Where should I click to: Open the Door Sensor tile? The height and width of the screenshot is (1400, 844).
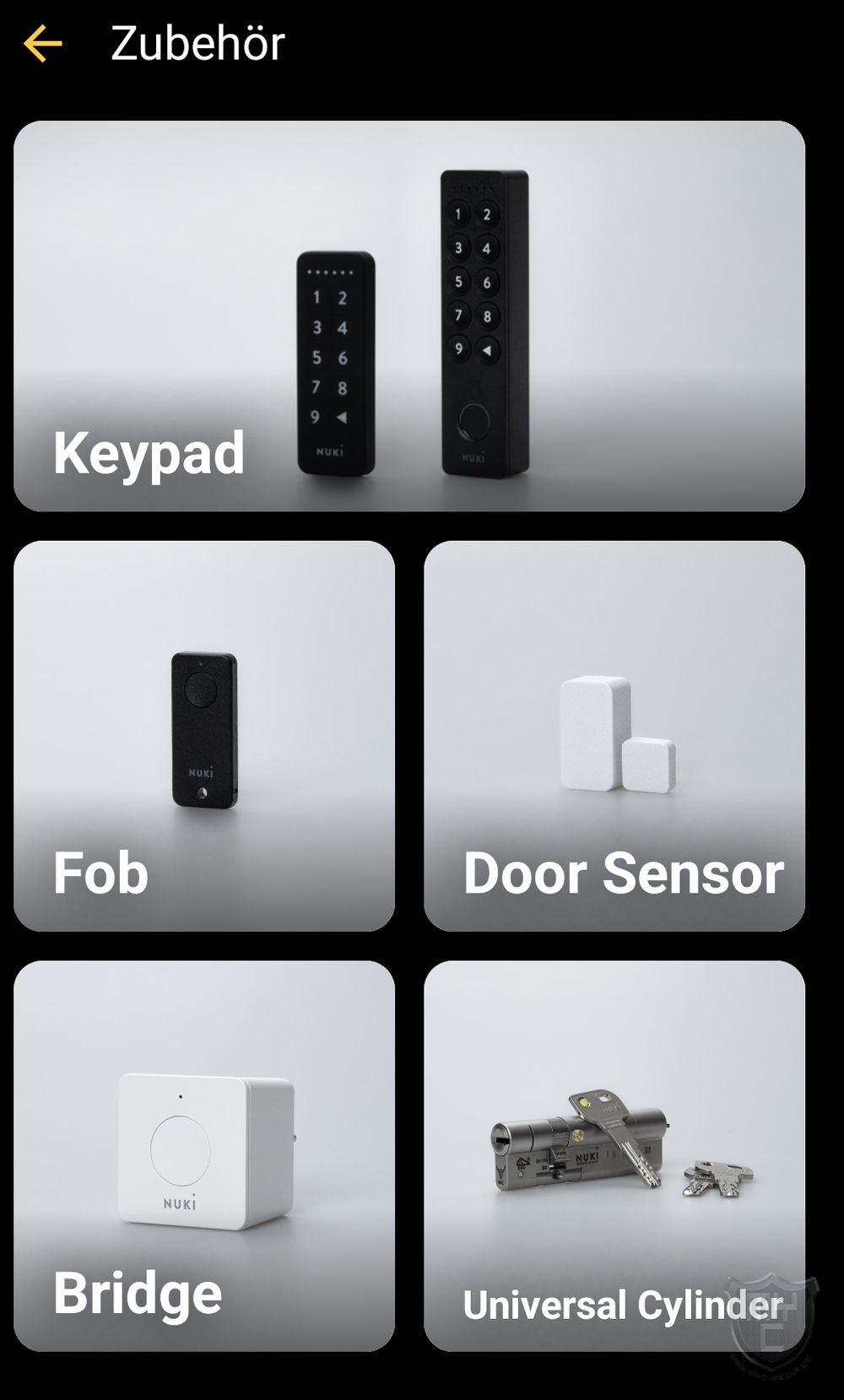614,736
